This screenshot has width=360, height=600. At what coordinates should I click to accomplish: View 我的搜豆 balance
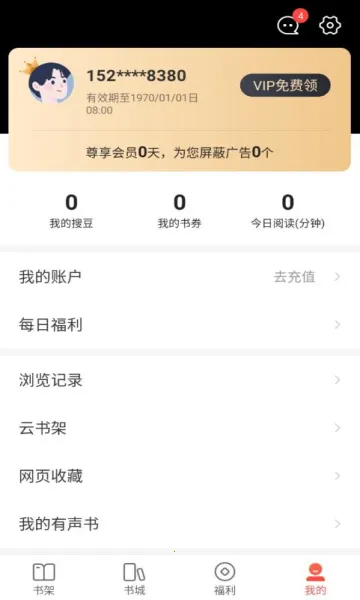(71, 211)
